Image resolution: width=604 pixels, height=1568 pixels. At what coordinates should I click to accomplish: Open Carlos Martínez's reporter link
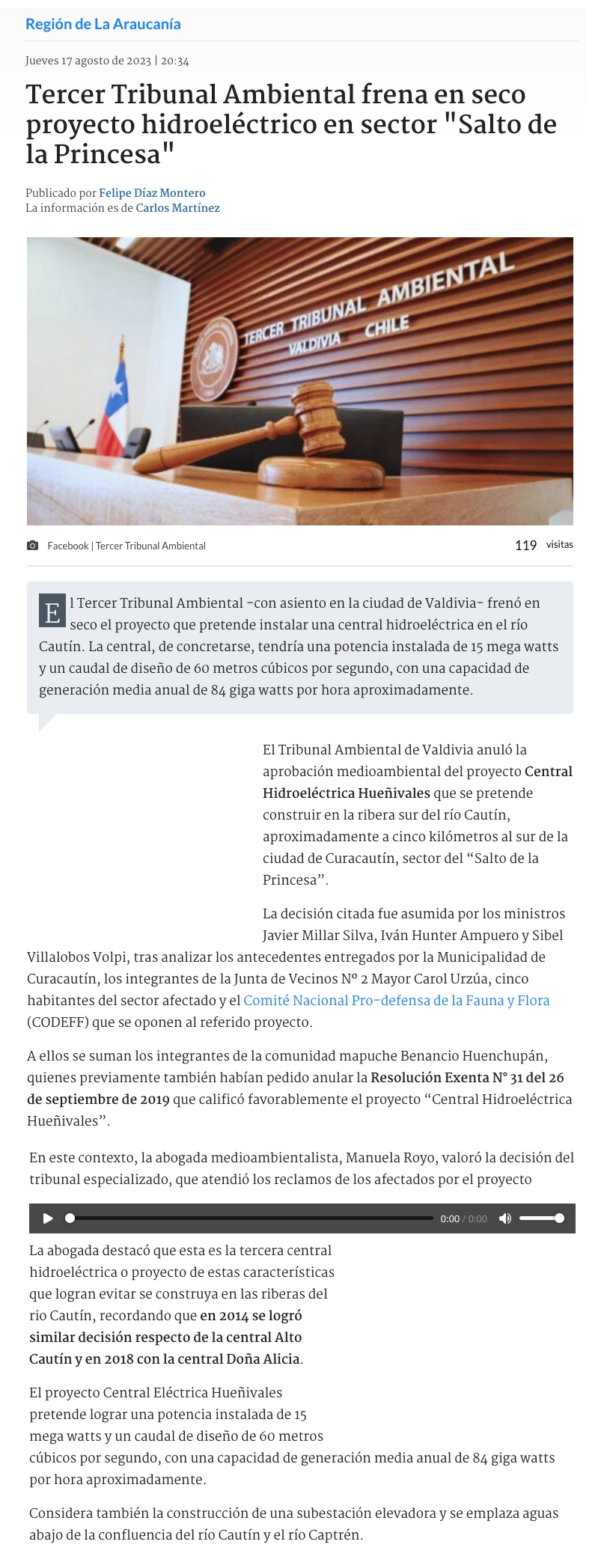(x=177, y=208)
